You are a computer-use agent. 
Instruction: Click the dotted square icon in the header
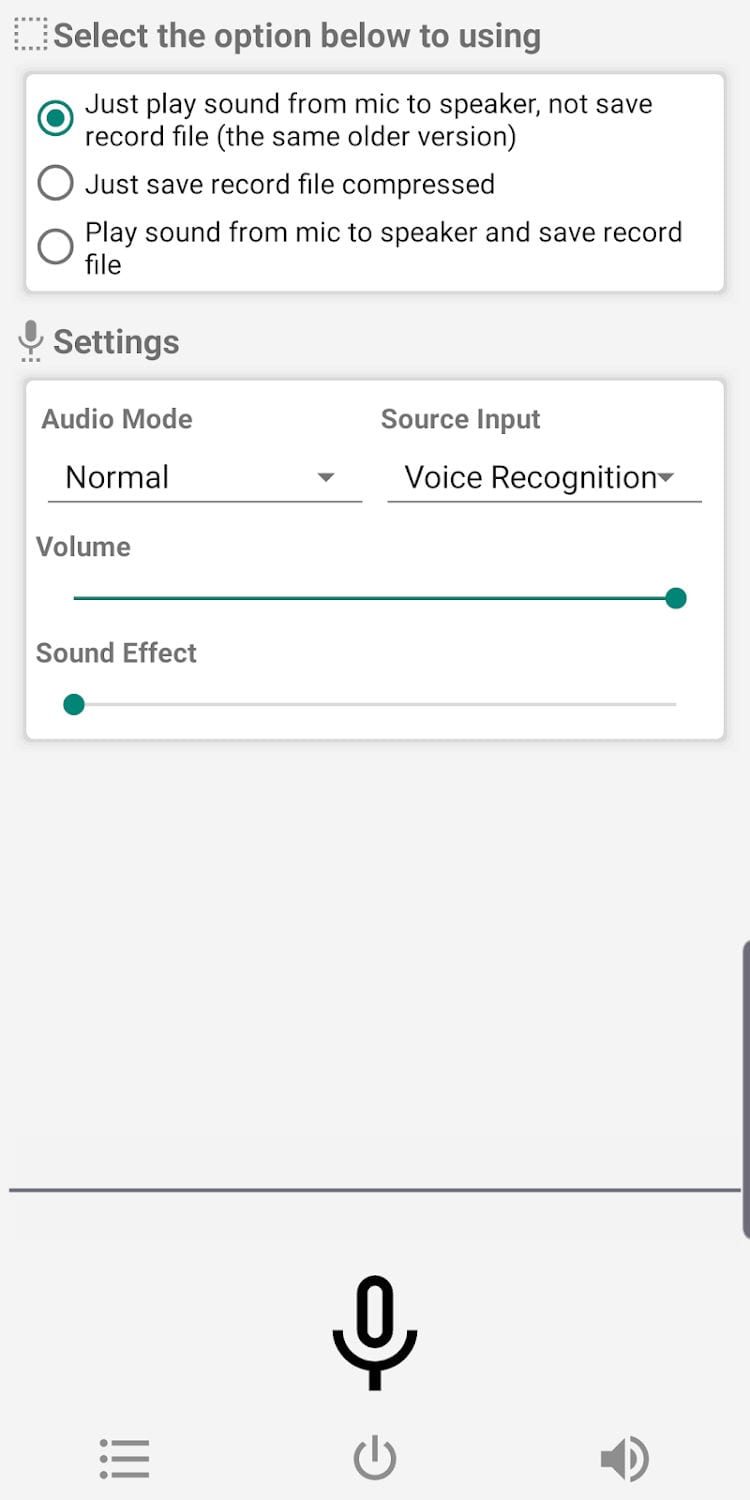point(31,33)
